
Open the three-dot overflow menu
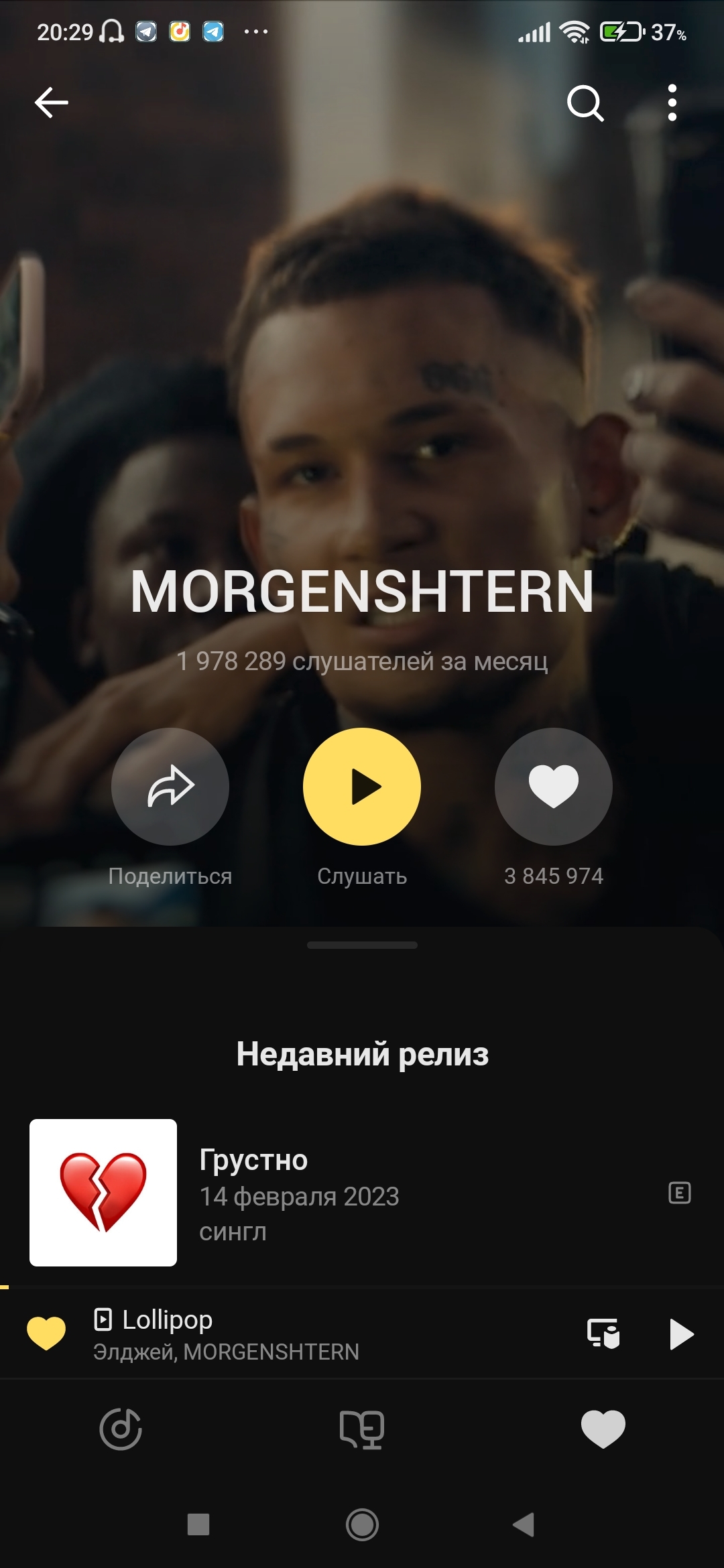pyautogui.click(x=672, y=103)
